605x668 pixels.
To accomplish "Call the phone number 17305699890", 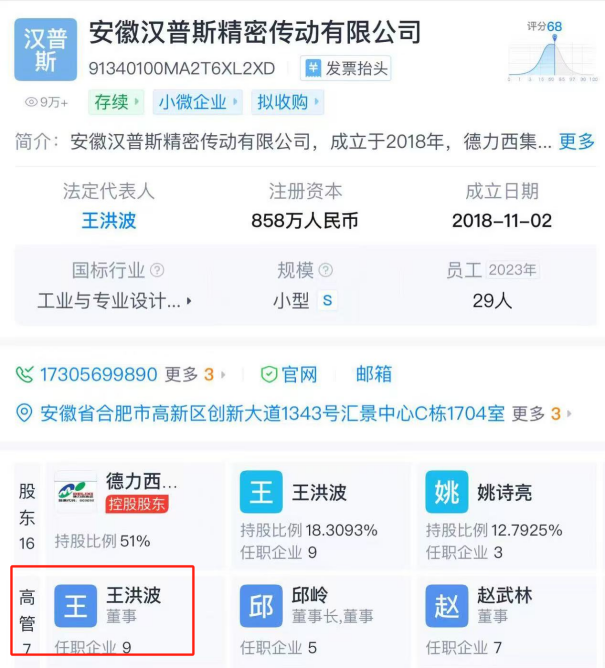I will [x=98, y=375].
